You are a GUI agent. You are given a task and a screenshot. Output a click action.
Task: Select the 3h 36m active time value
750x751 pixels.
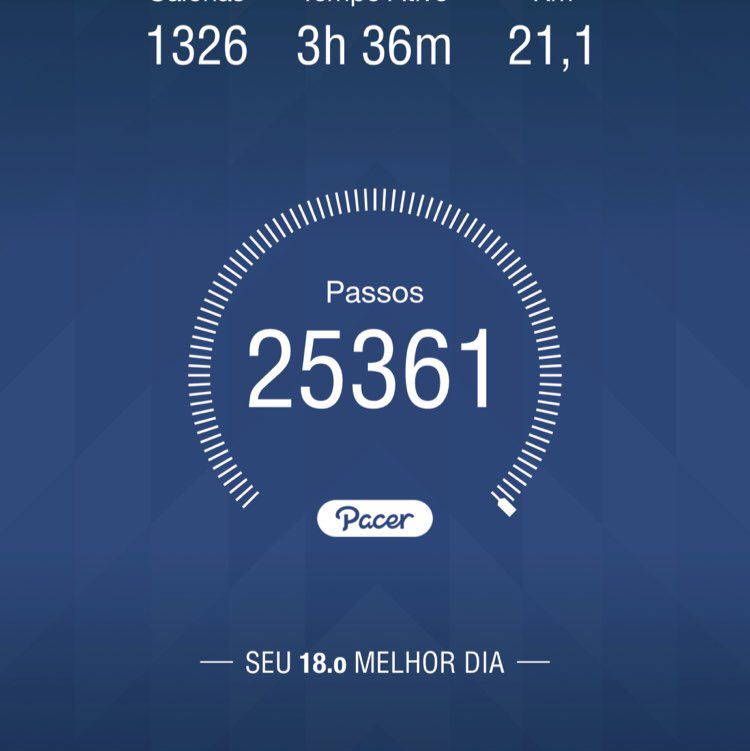pos(374,44)
